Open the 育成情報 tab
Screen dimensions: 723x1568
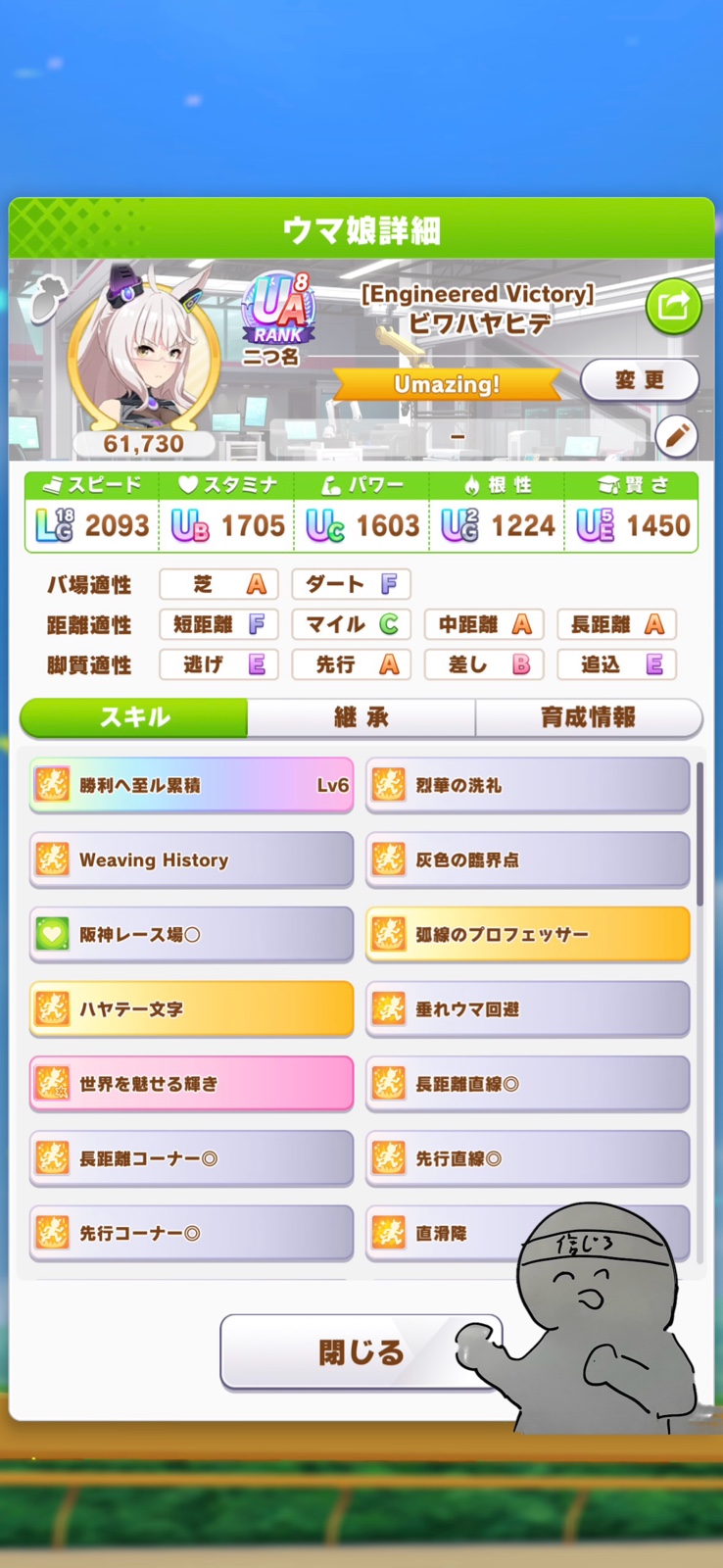tap(588, 717)
